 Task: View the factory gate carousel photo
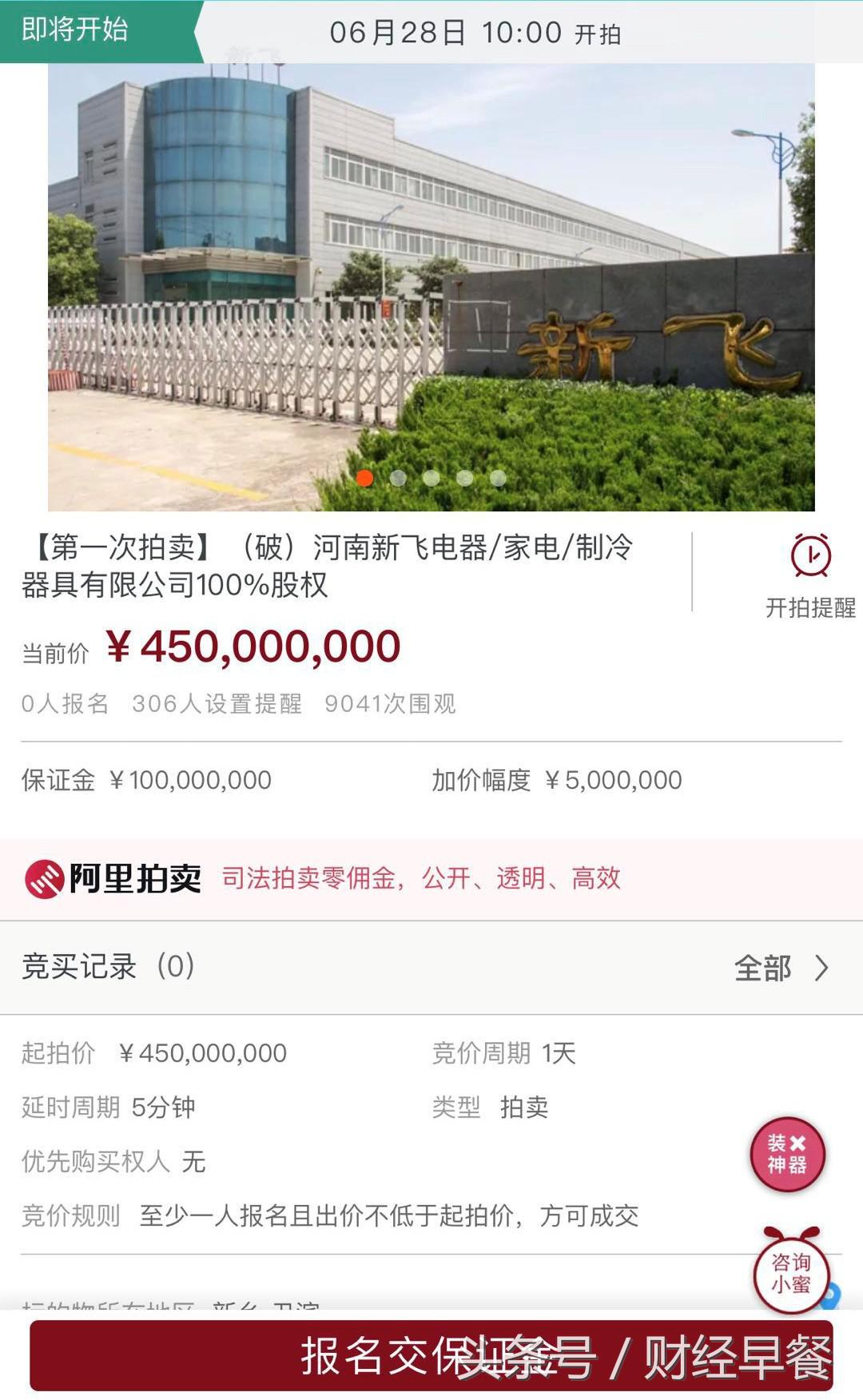click(431, 288)
